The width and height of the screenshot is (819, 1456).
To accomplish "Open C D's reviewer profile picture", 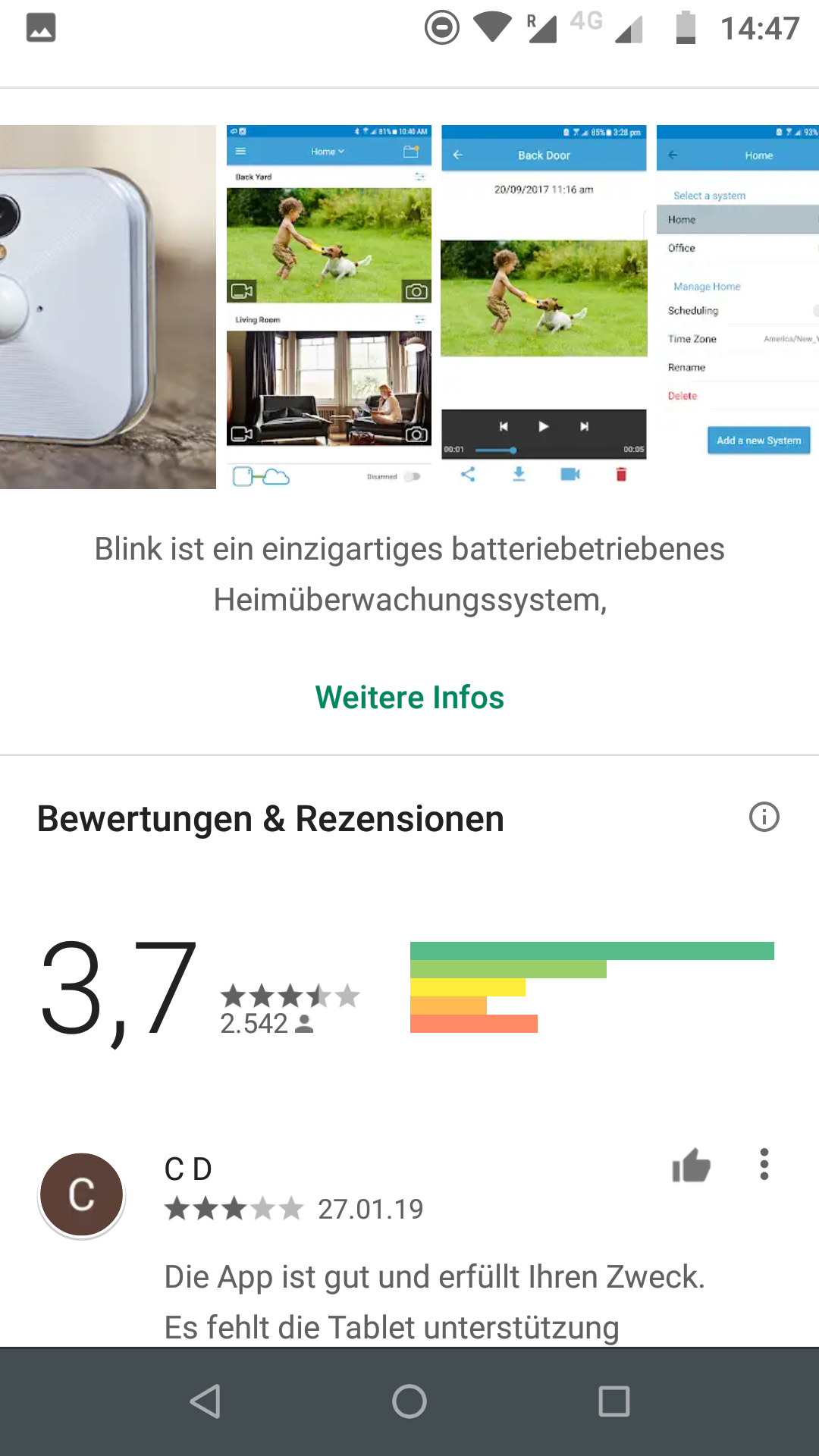I will click(82, 1195).
